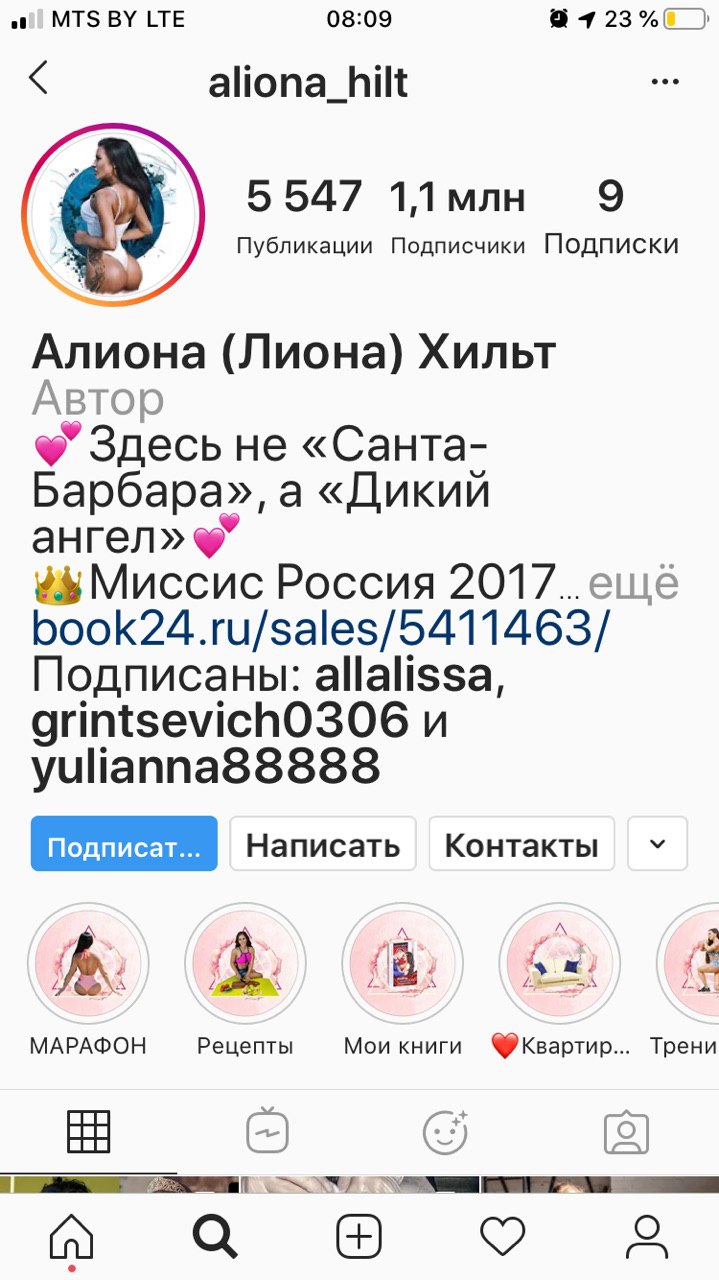Open the Контакты button
Screen dimensions: 719x1280
click(x=521, y=844)
